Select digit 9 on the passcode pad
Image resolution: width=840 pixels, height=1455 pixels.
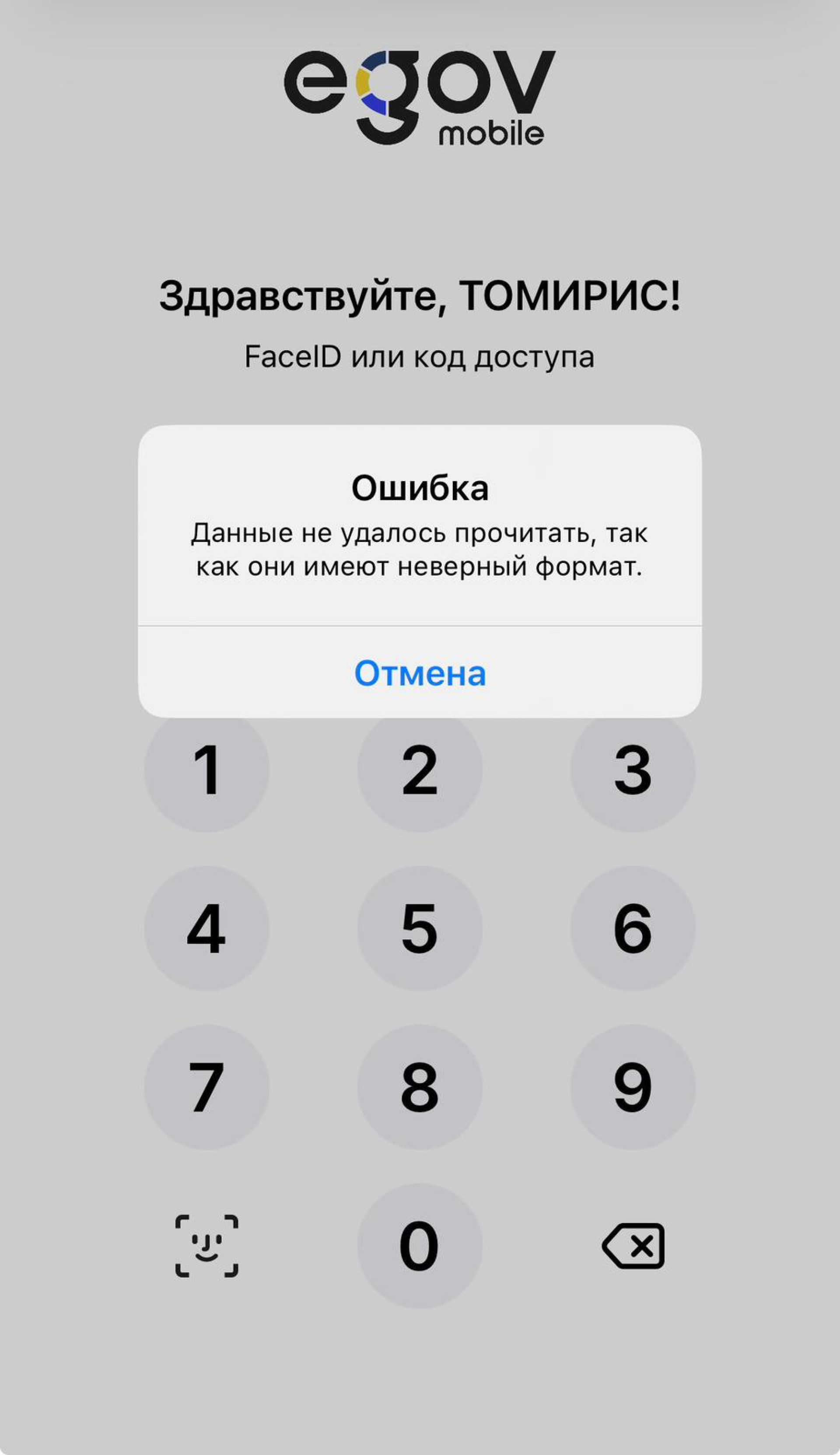coord(632,1087)
